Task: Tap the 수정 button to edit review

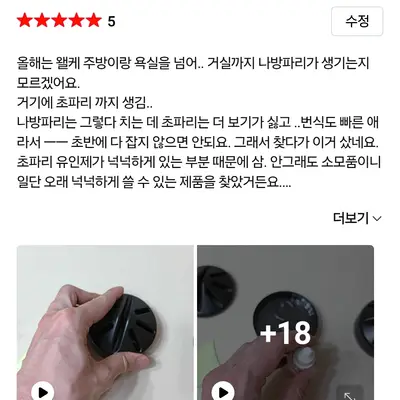Action: click(357, 21)
